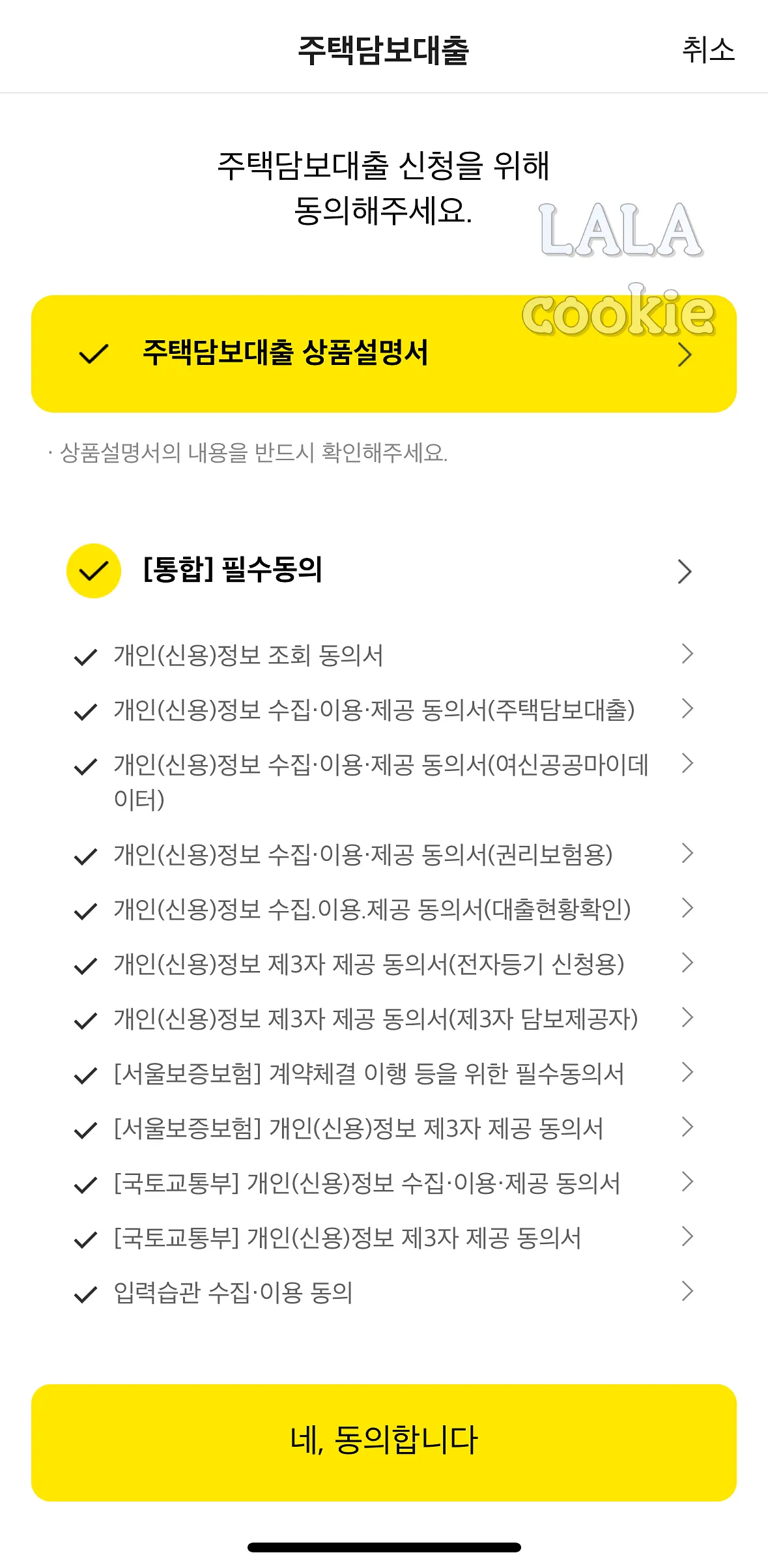Image resolution: width=768 pixels, height=1568 pixels.
Task: Uncheck the 주택담보대출 상품설명서 agreement checkmark
Action: (x=93, y=355)
